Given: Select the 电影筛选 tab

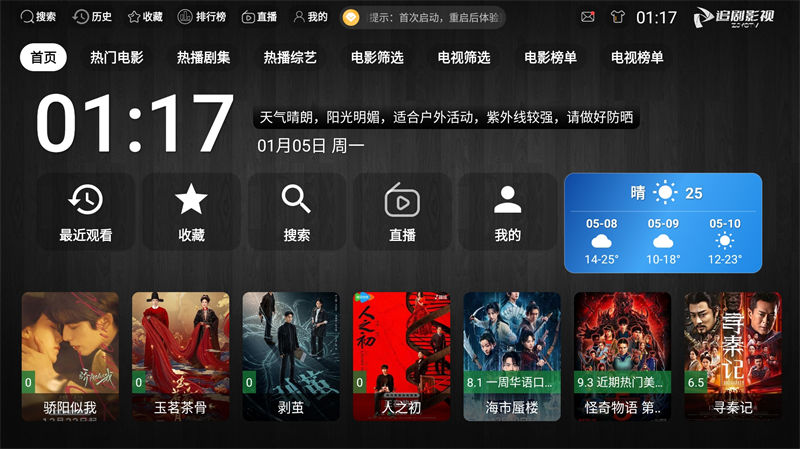Looking at the screenshot, I should tap(377, 58).
